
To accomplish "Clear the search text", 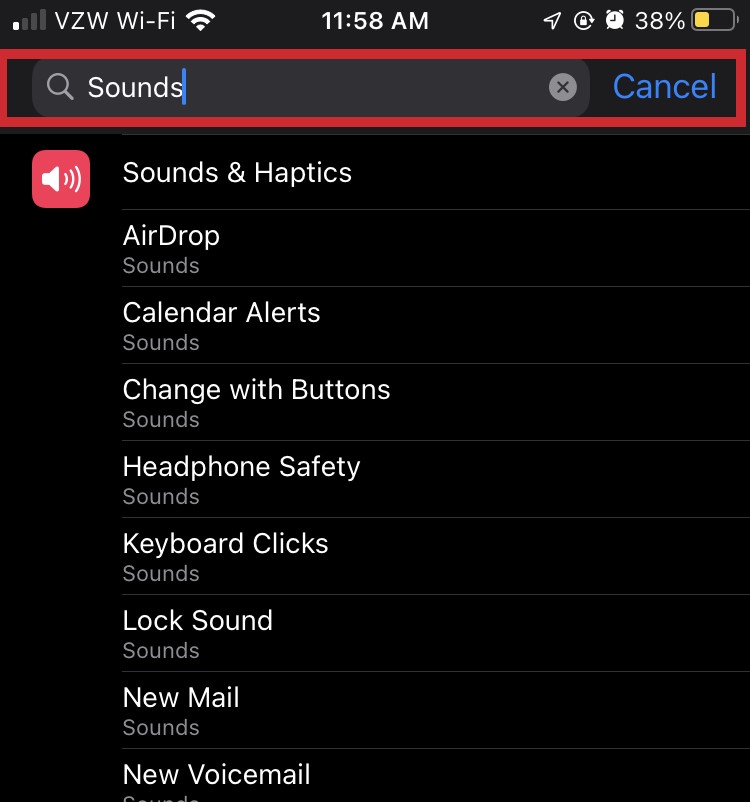I will (x=563, y=88).
